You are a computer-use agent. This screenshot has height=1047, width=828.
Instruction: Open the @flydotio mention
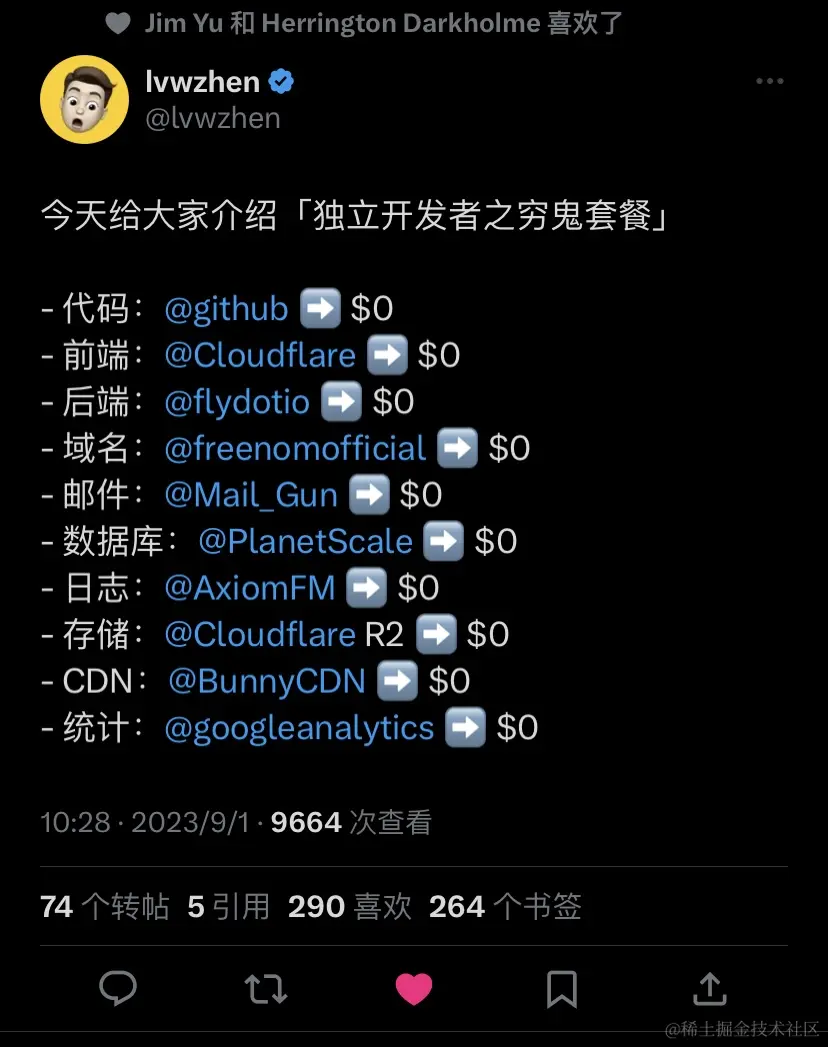click(x=237, y=402)
